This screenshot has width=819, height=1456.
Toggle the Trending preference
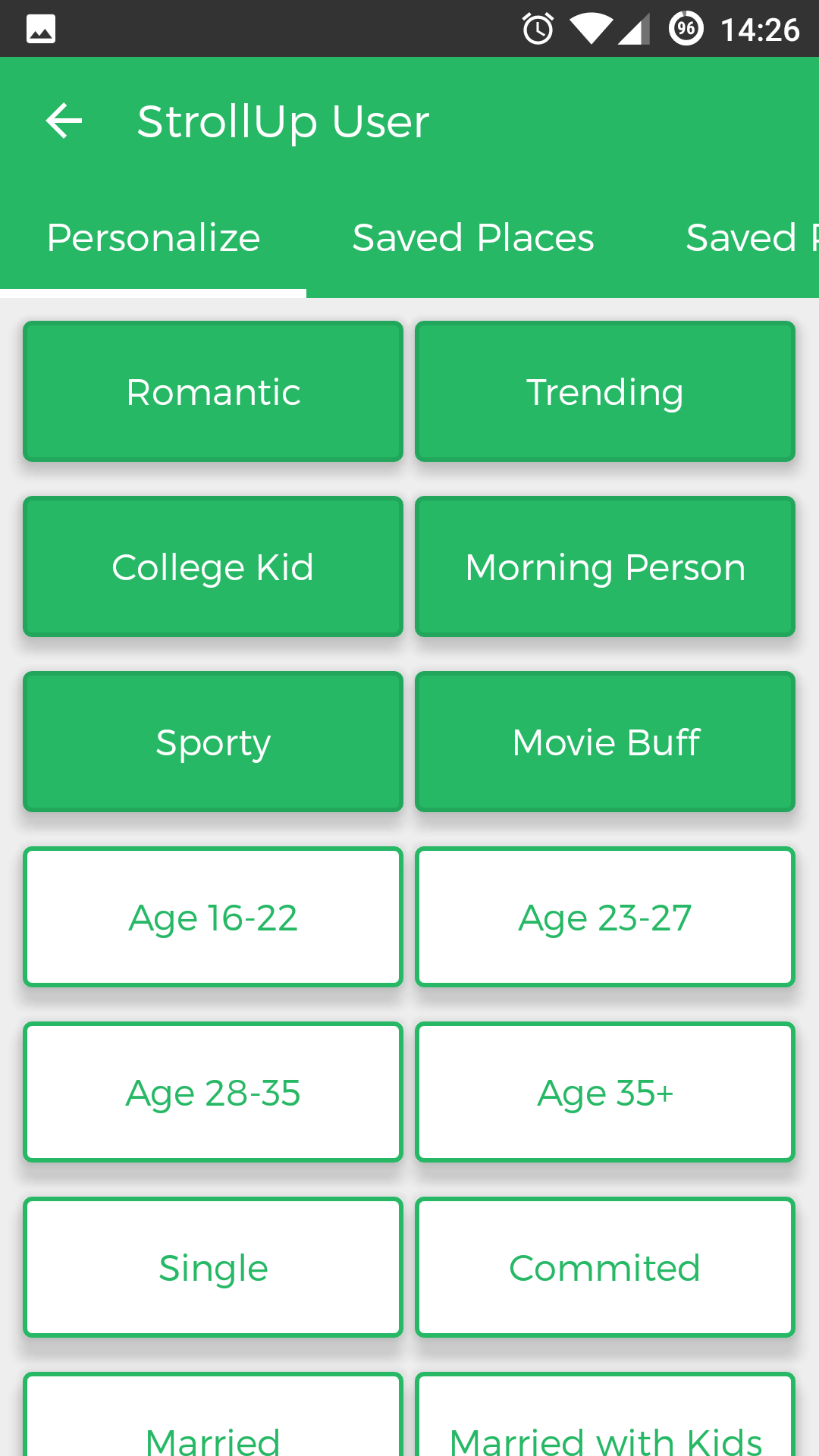(605, 391)
